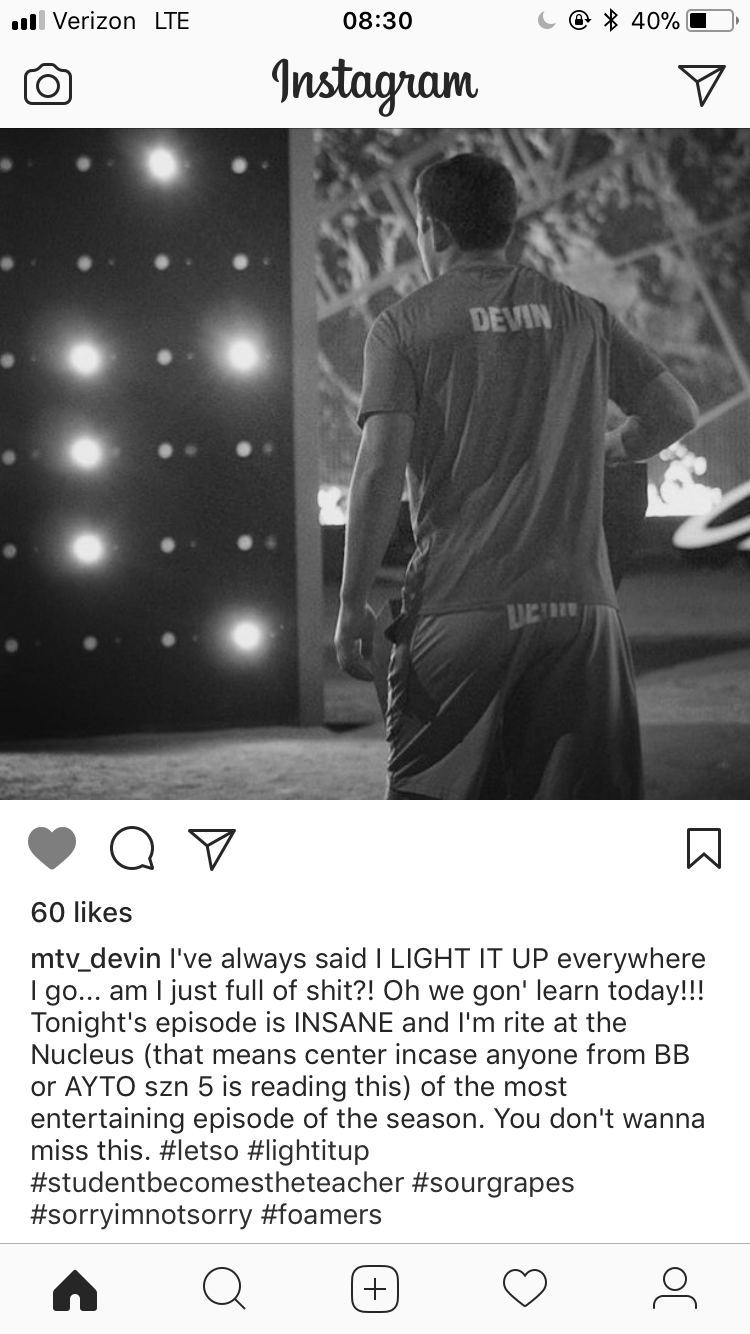Create a new post with plus button

click(375, 1289)
